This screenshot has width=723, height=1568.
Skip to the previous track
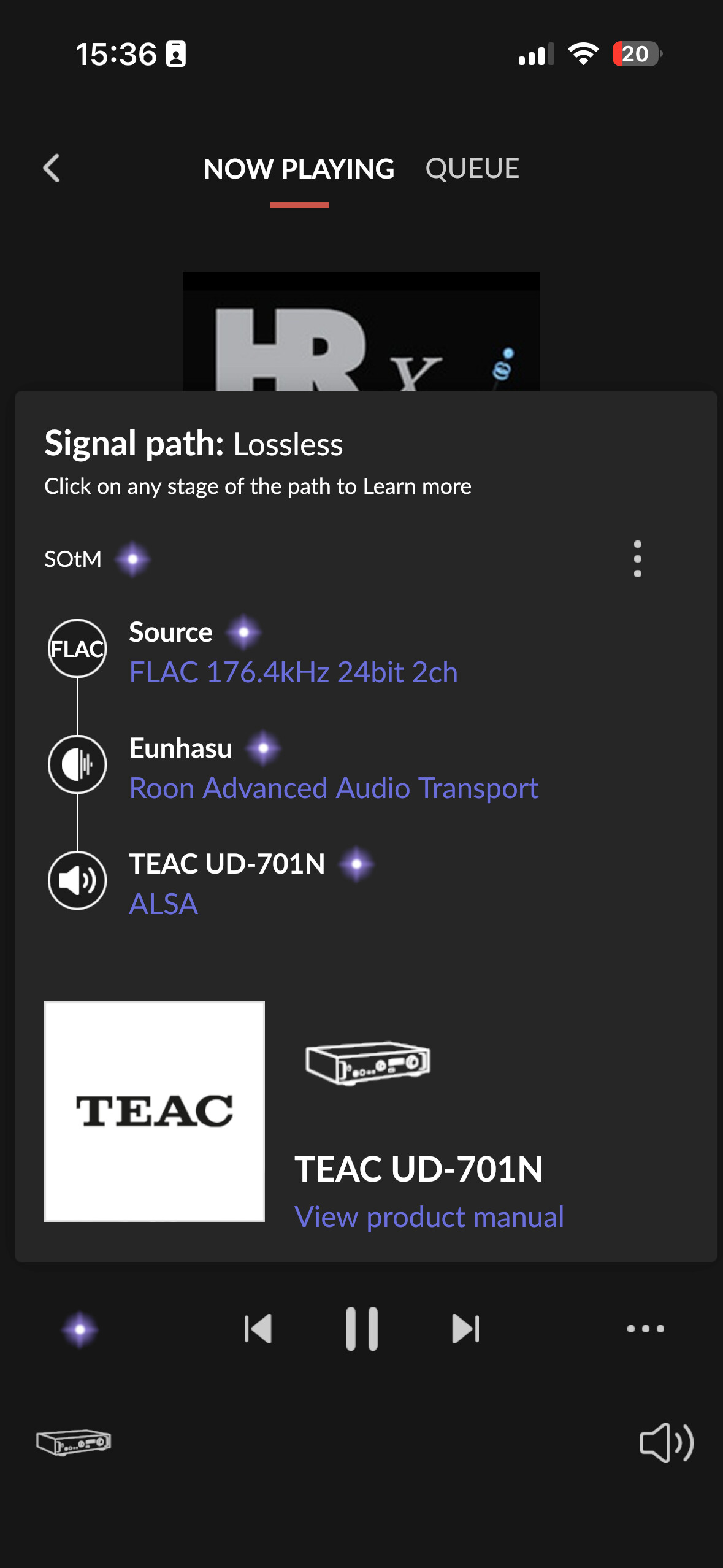[258, 1329]
